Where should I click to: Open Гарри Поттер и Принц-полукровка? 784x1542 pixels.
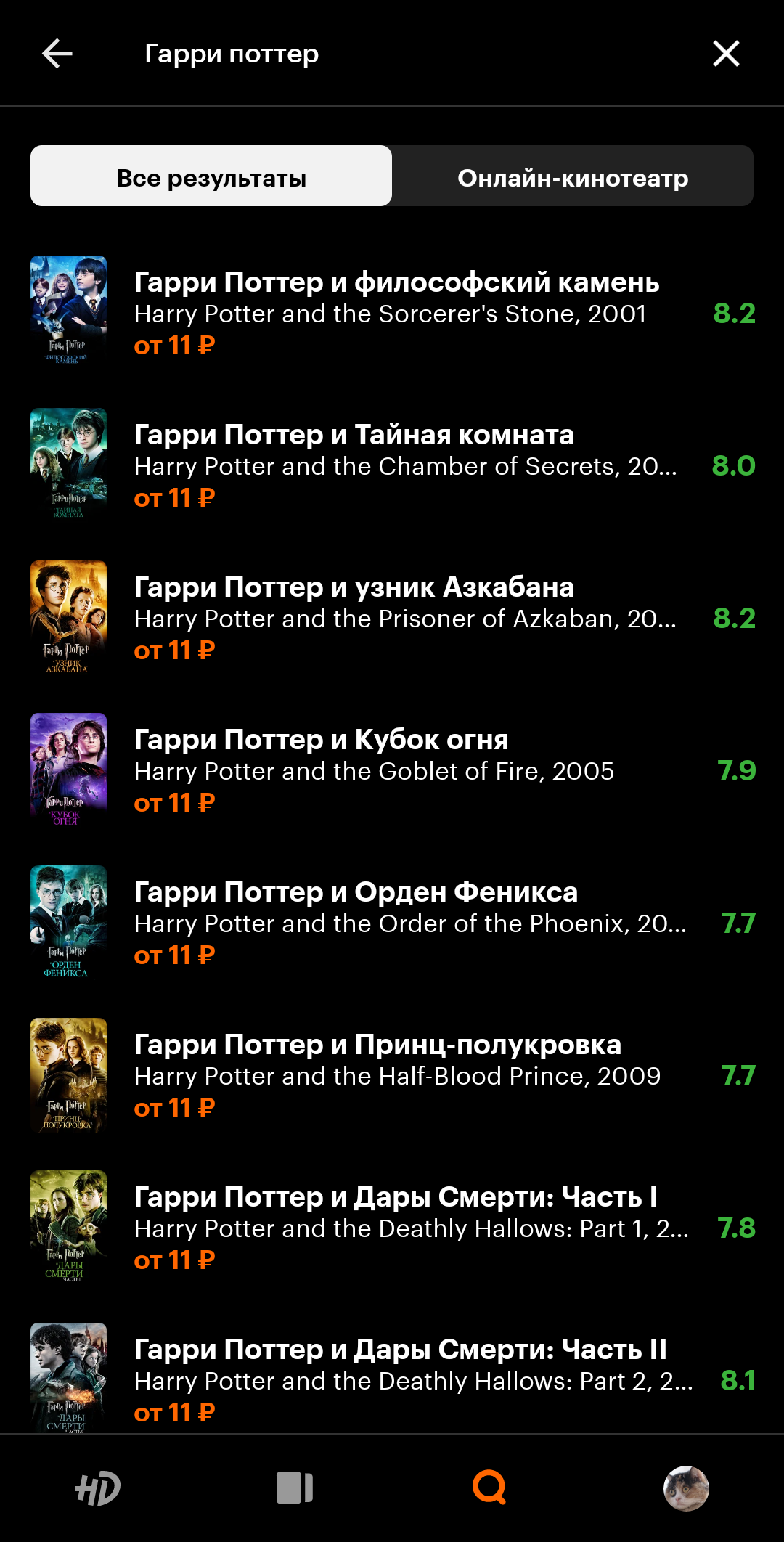point(377,1045)
